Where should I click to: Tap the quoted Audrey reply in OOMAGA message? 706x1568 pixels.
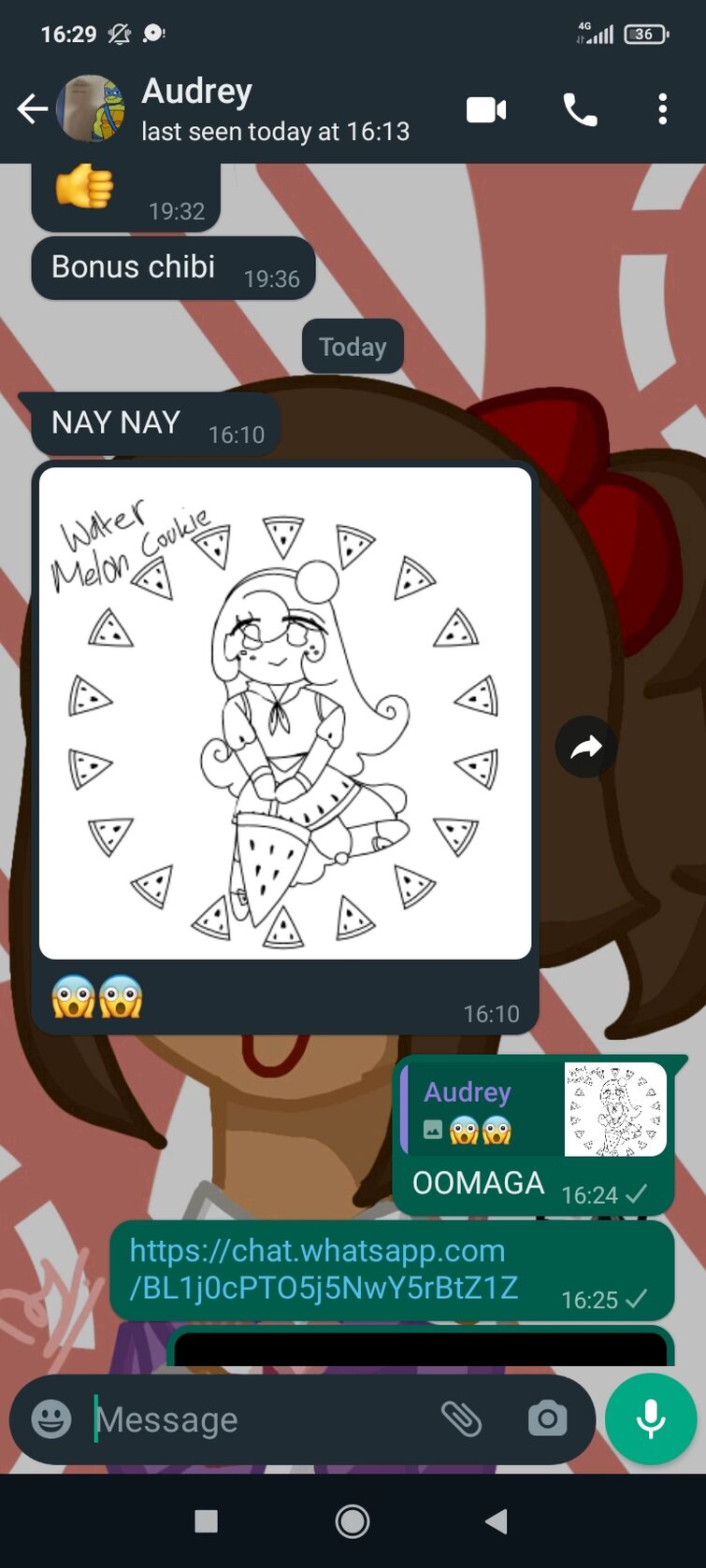[533, 1109]
